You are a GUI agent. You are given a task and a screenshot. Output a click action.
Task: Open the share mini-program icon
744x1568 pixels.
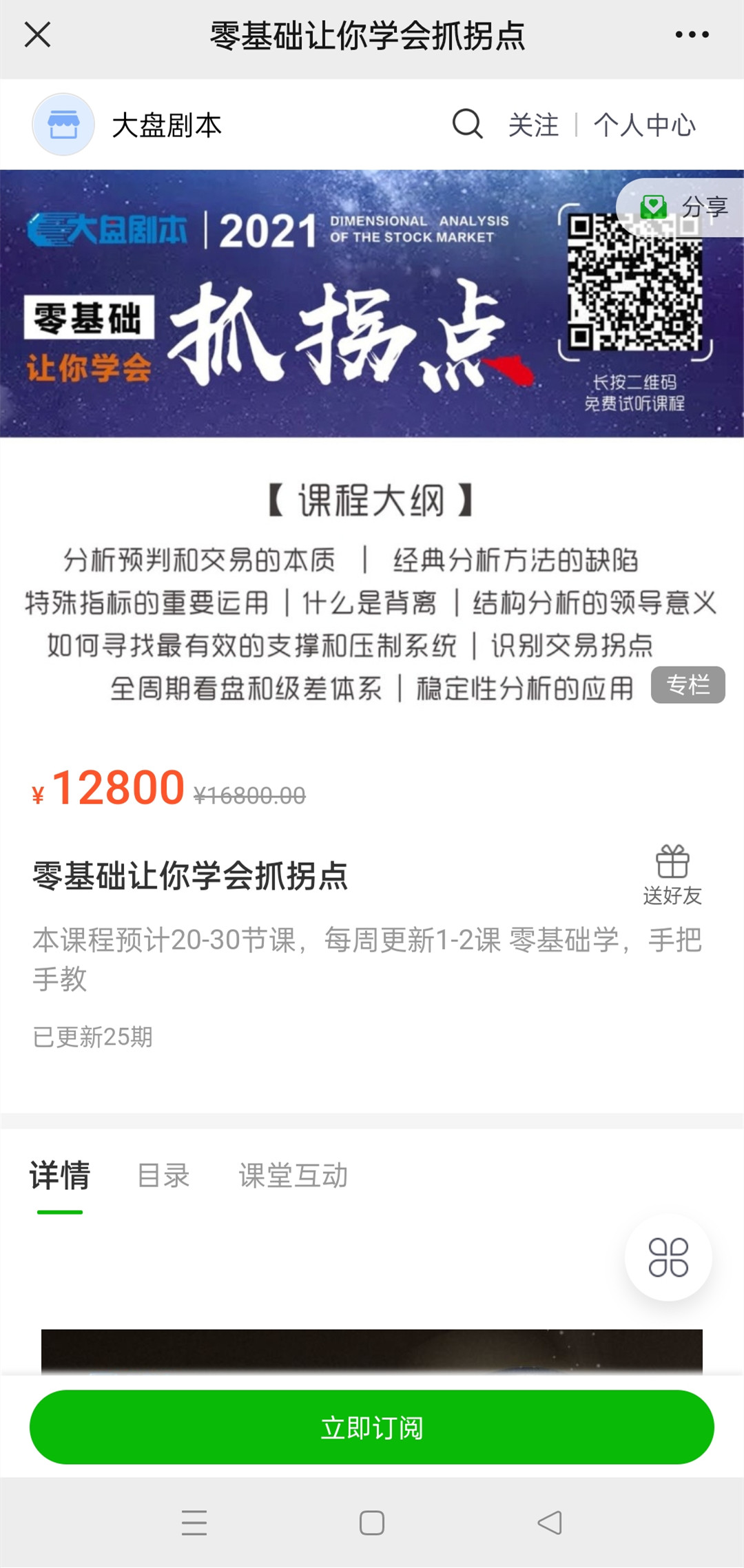(x=653, y=206)
